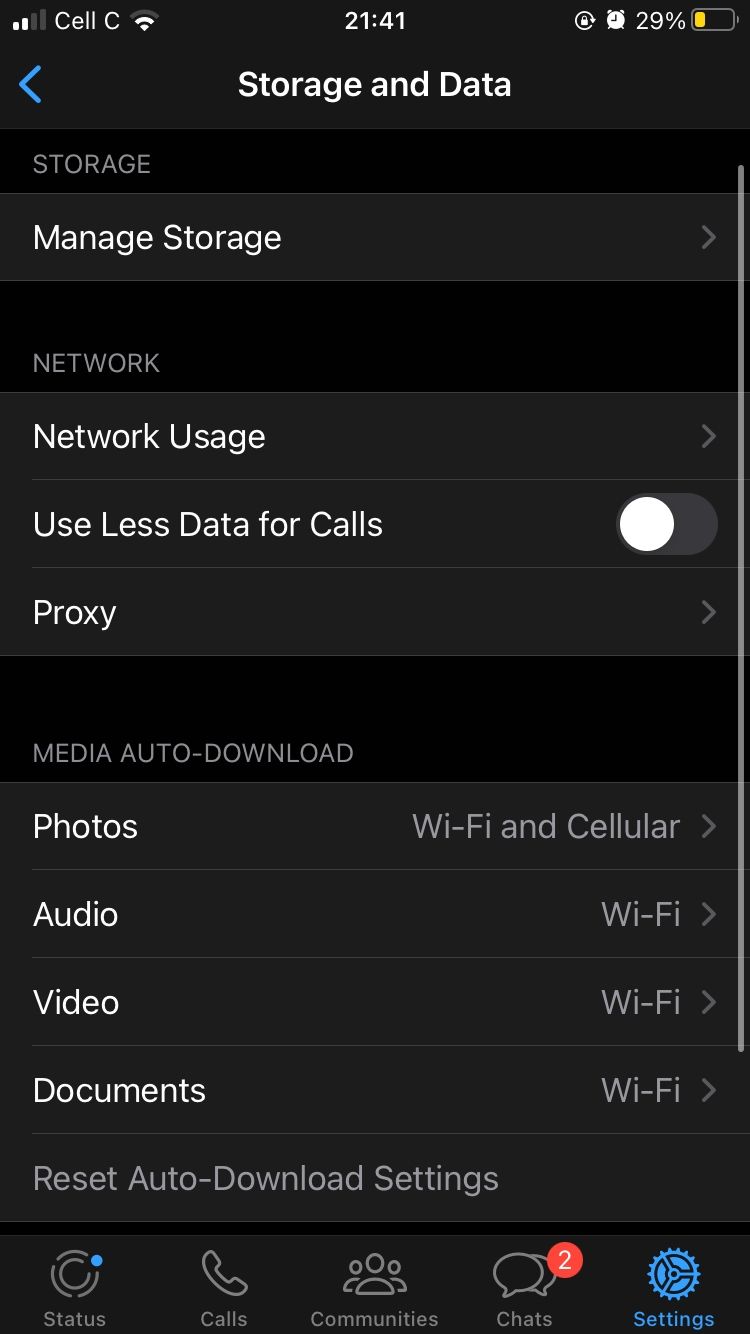This screenshot has width=750, height=1334.
Task: Tap Reset Auto-Download Settings
Action: point(266,1179)
